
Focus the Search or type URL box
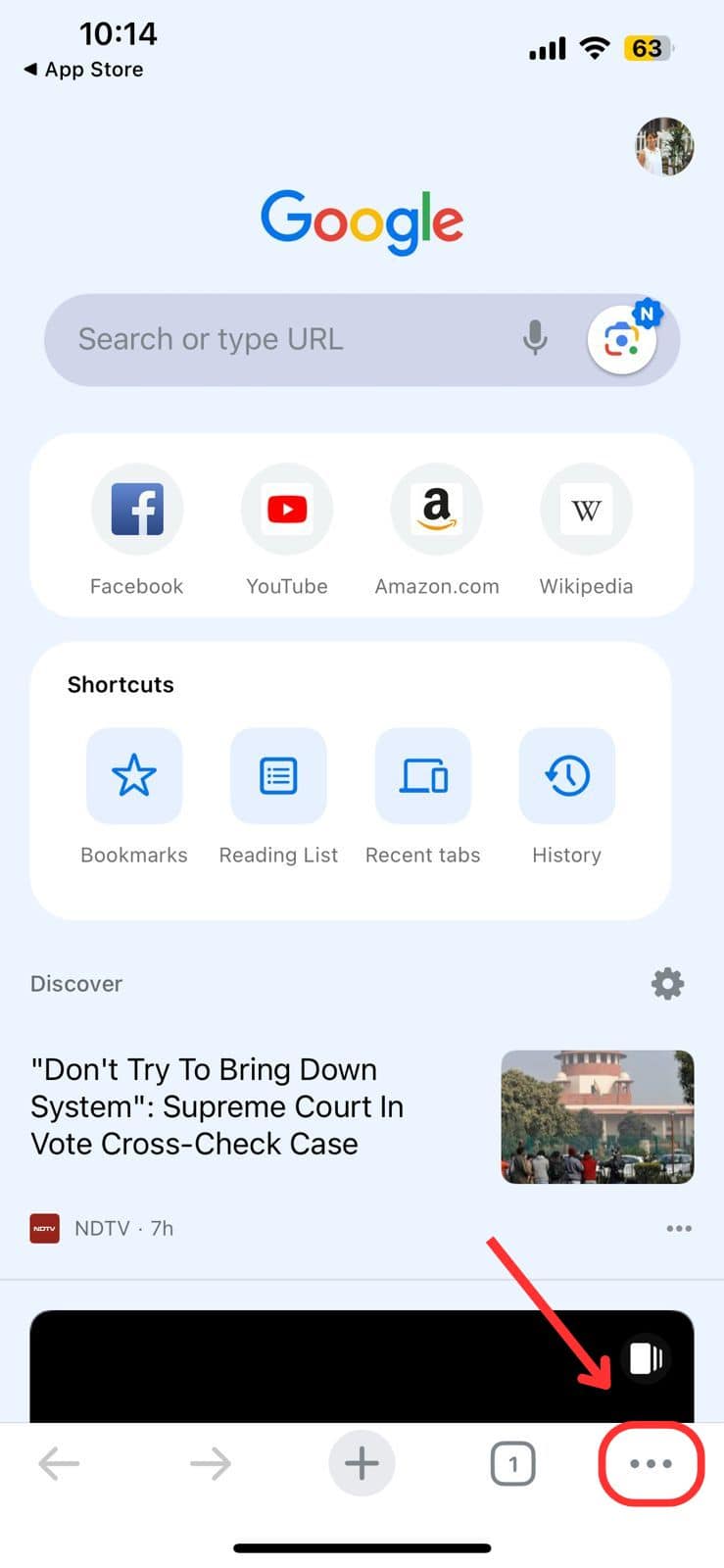[x=284, y=339]
